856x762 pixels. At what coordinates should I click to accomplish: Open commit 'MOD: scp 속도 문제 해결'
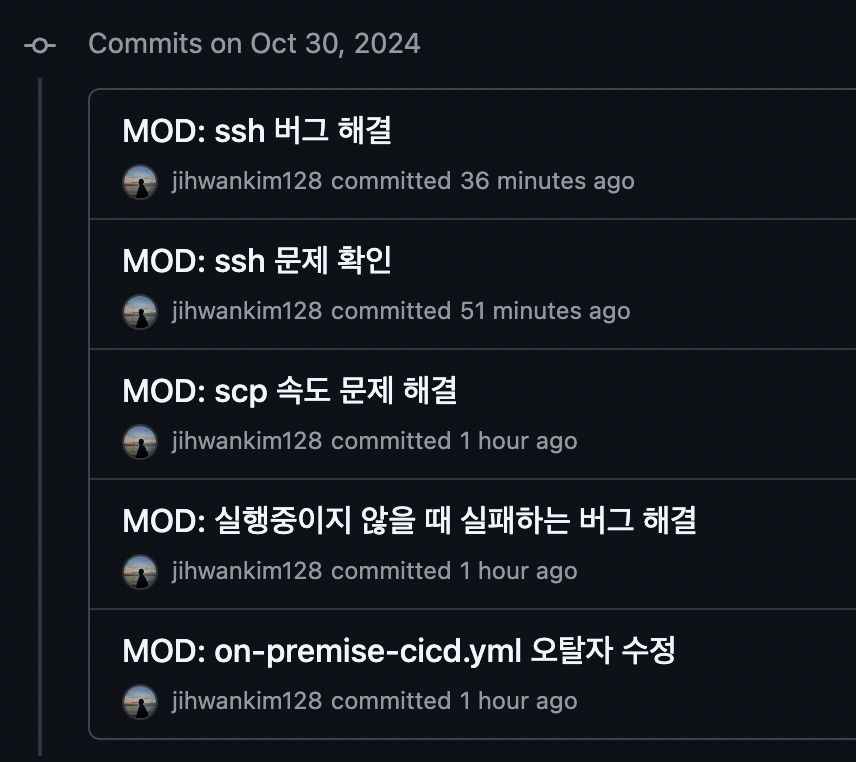point(289,391)
